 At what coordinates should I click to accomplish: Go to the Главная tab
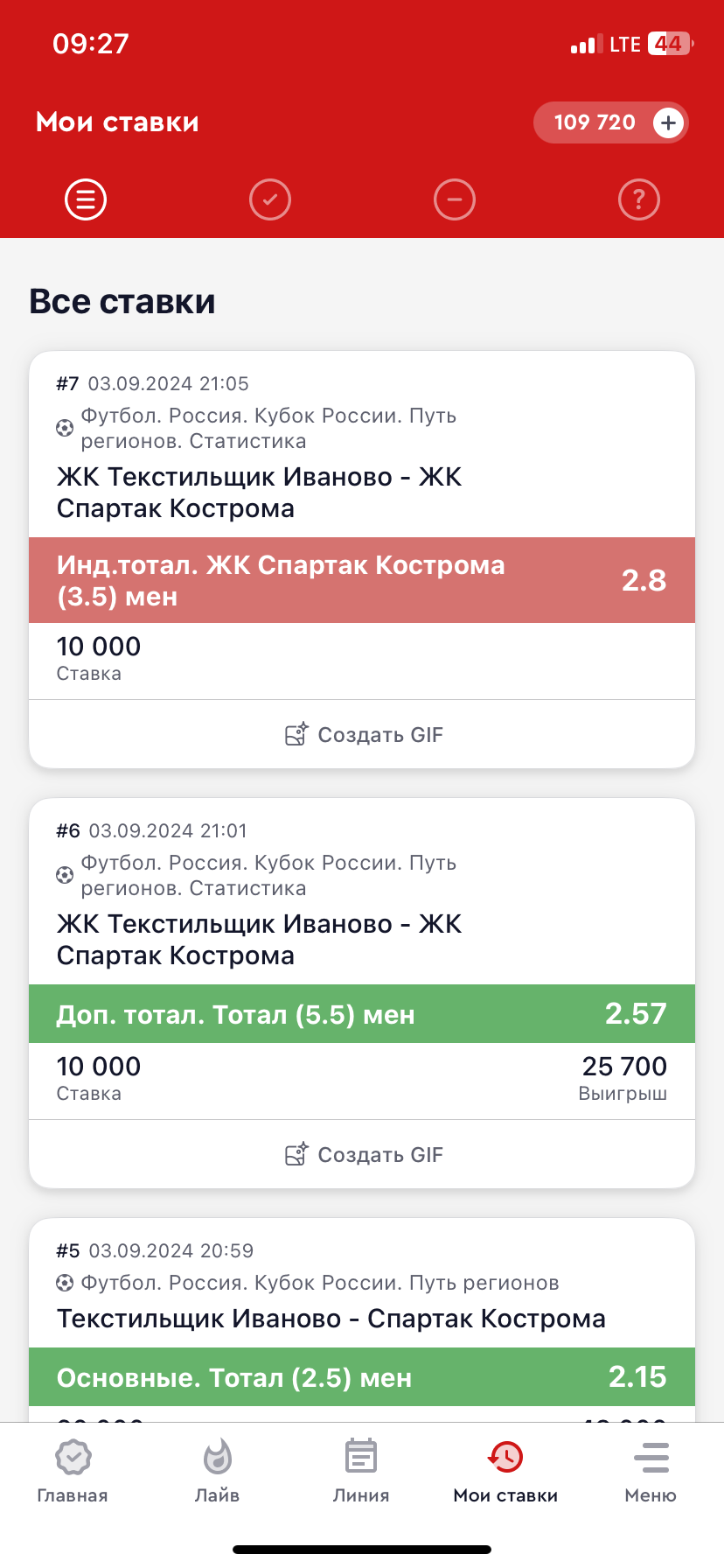click(73, 1472)
